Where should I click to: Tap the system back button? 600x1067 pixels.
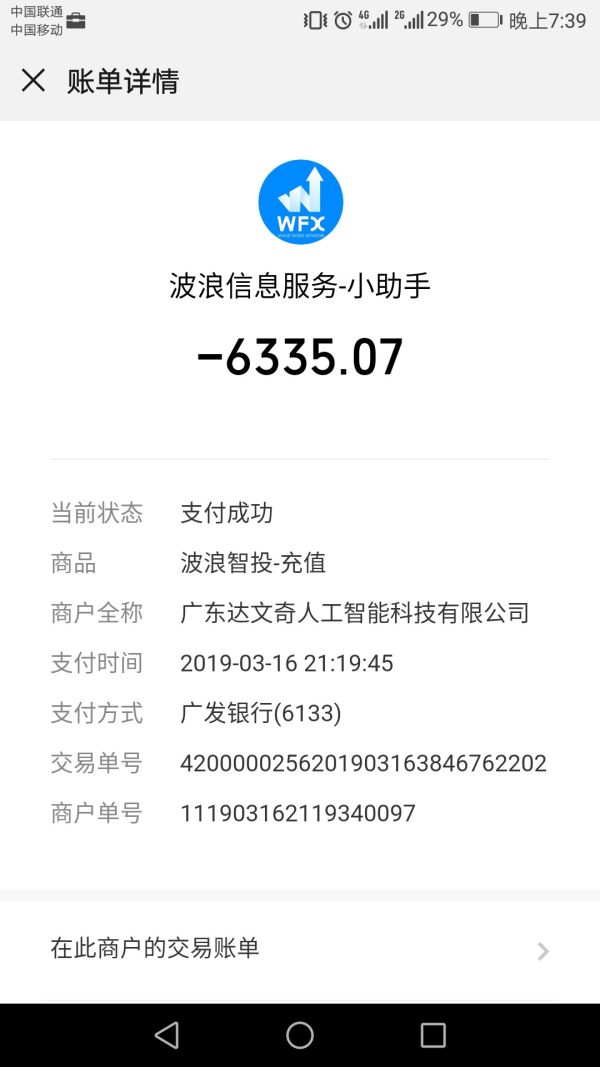(167, 1035)
